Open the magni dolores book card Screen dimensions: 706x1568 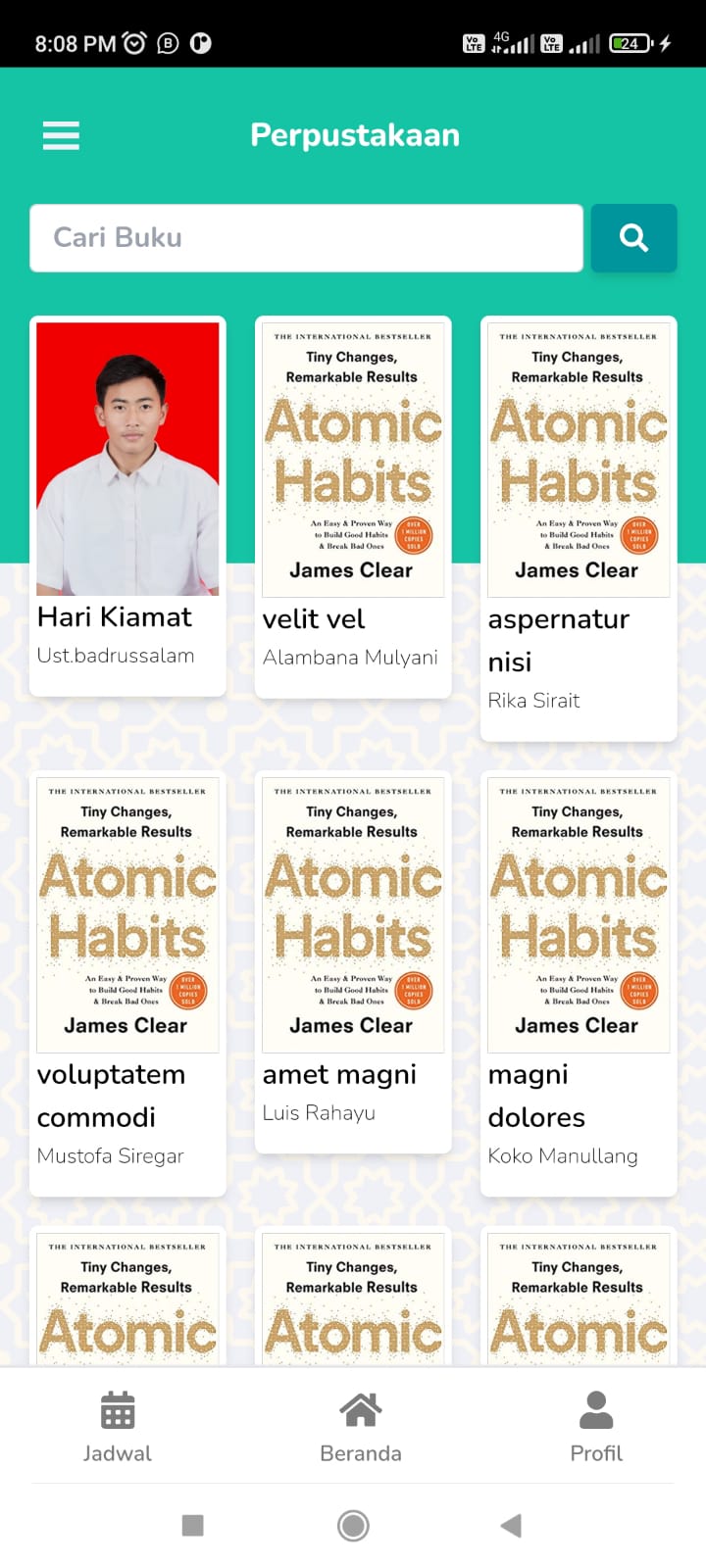579,982
